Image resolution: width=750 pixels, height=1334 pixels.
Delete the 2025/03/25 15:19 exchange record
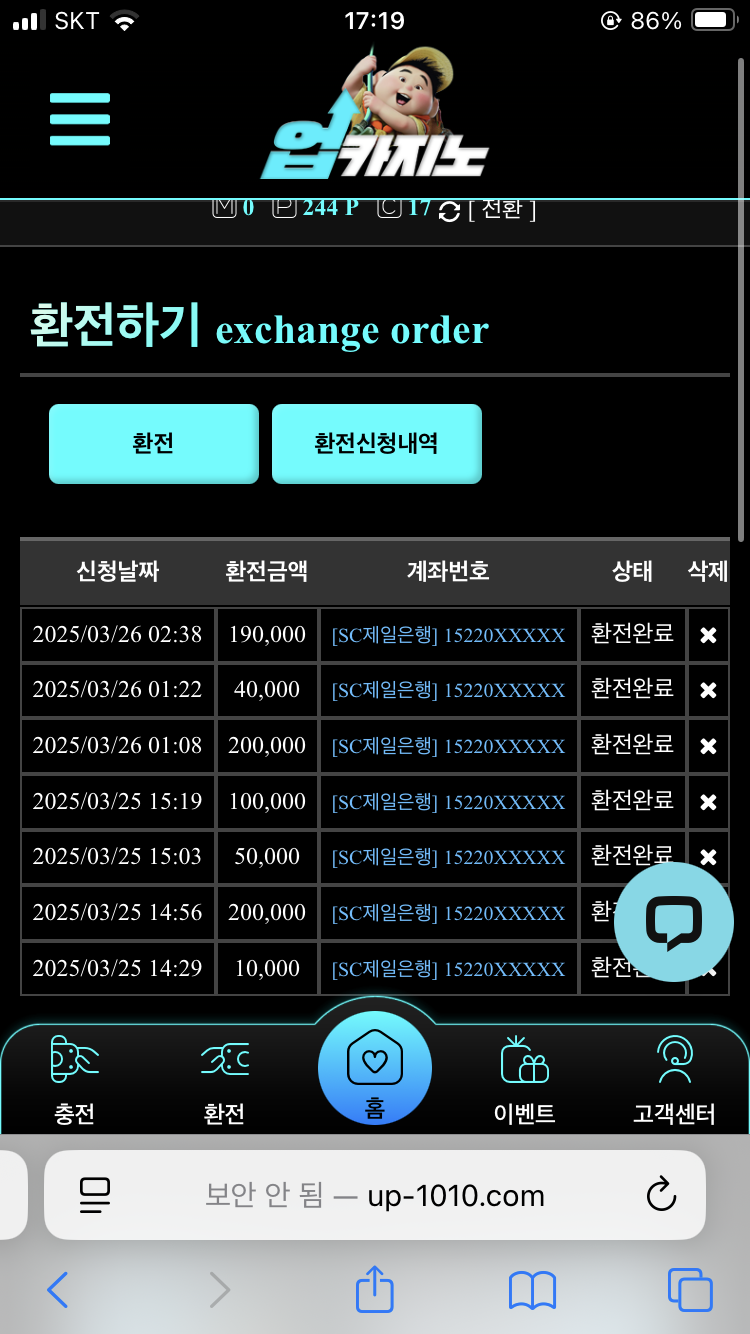pos(708,802)
